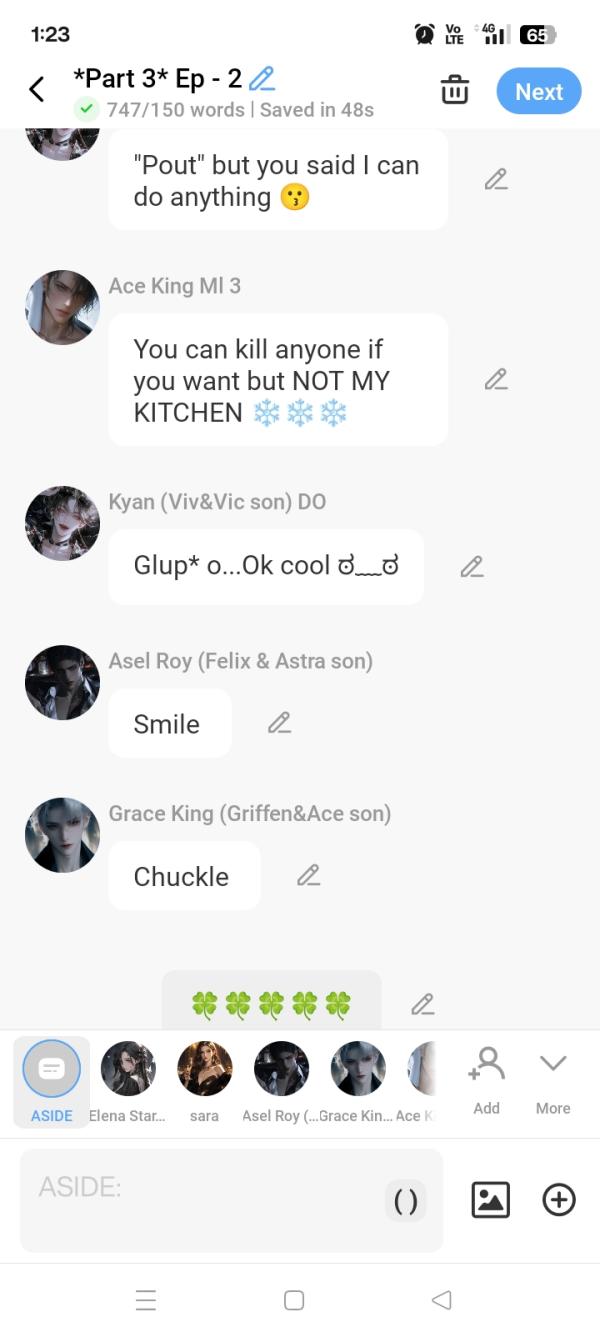Select the ASIDE narration option
600x1337 pixels.
tap(51, 1080)
